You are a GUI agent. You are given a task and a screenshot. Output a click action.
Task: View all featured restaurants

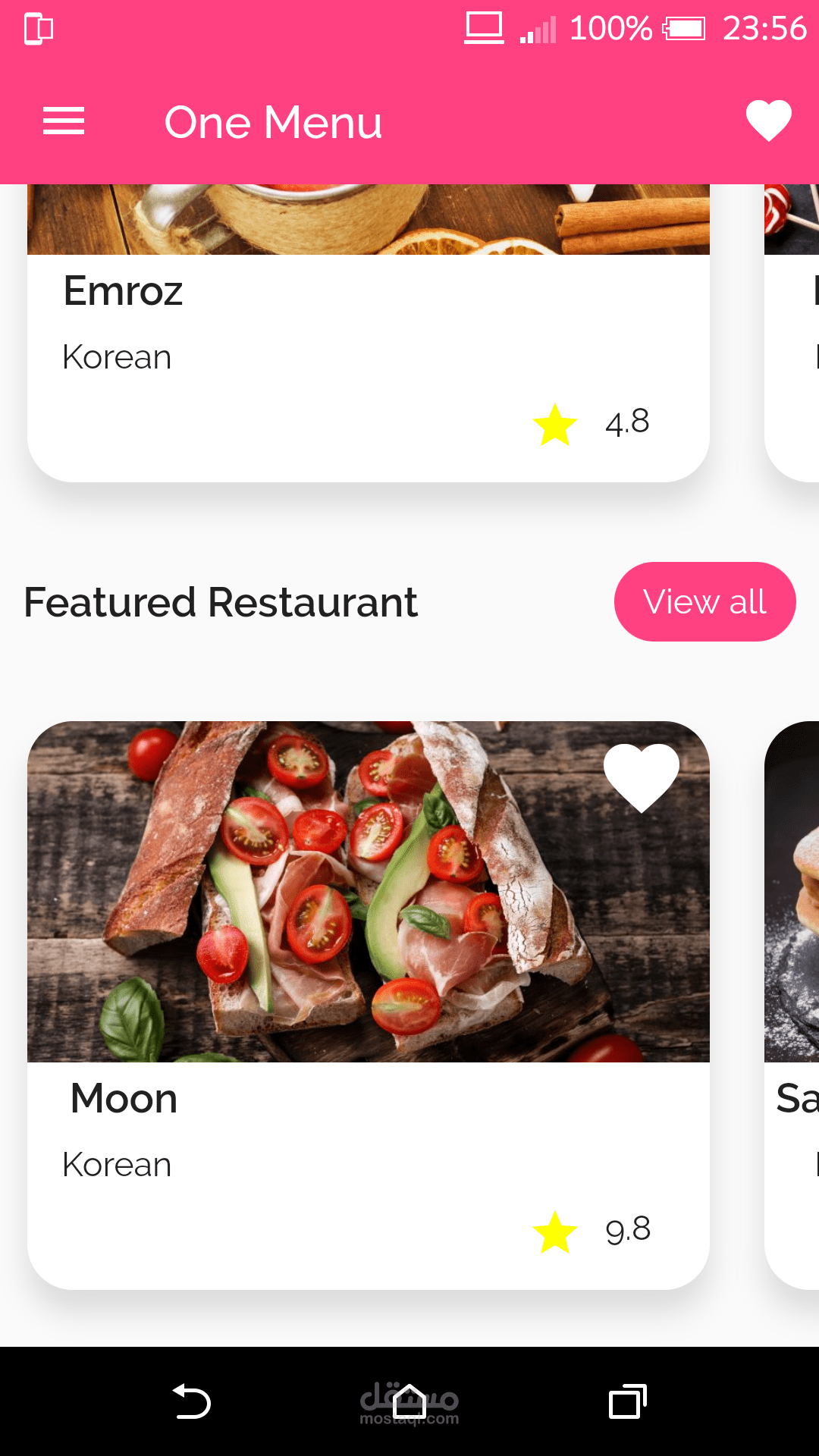(704, 602)
